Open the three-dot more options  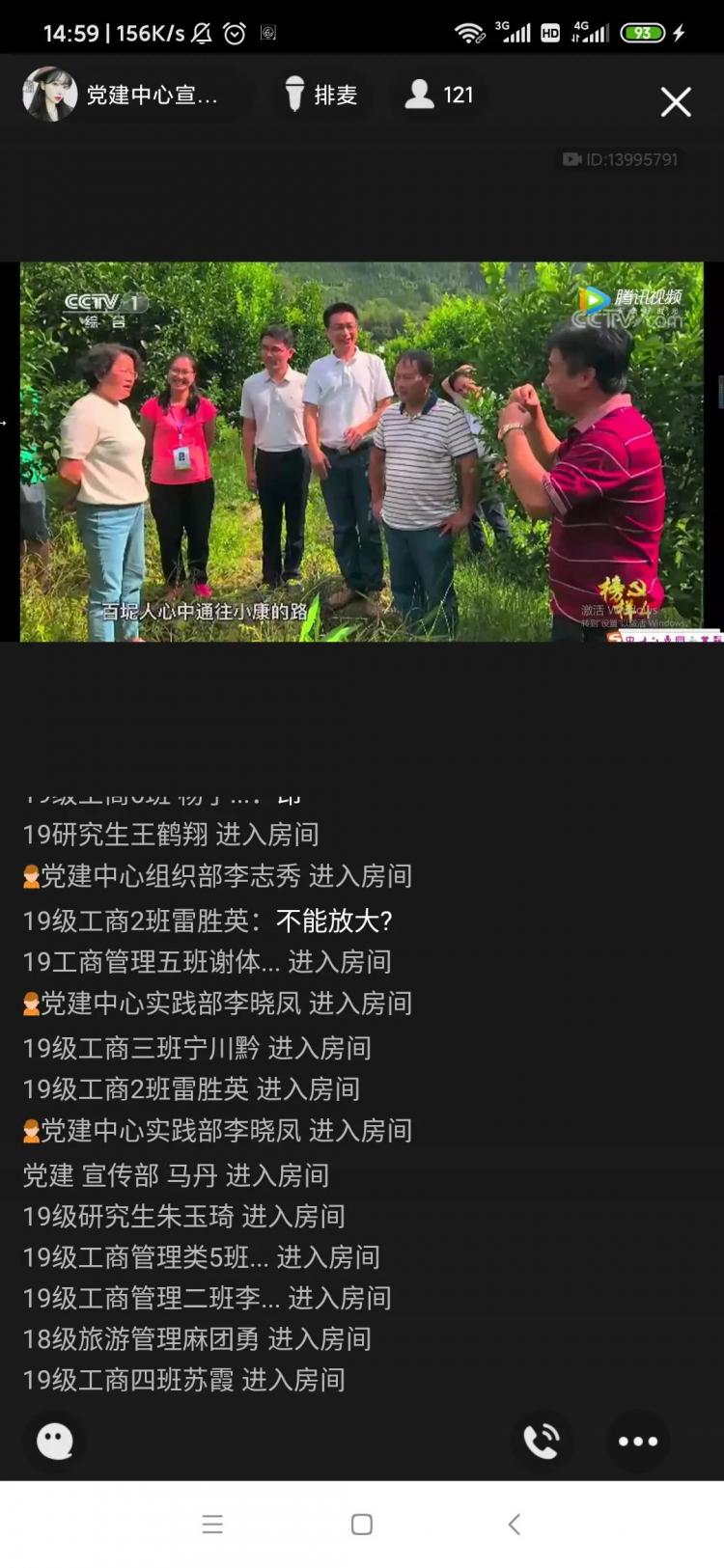(x=638, y=1441)
